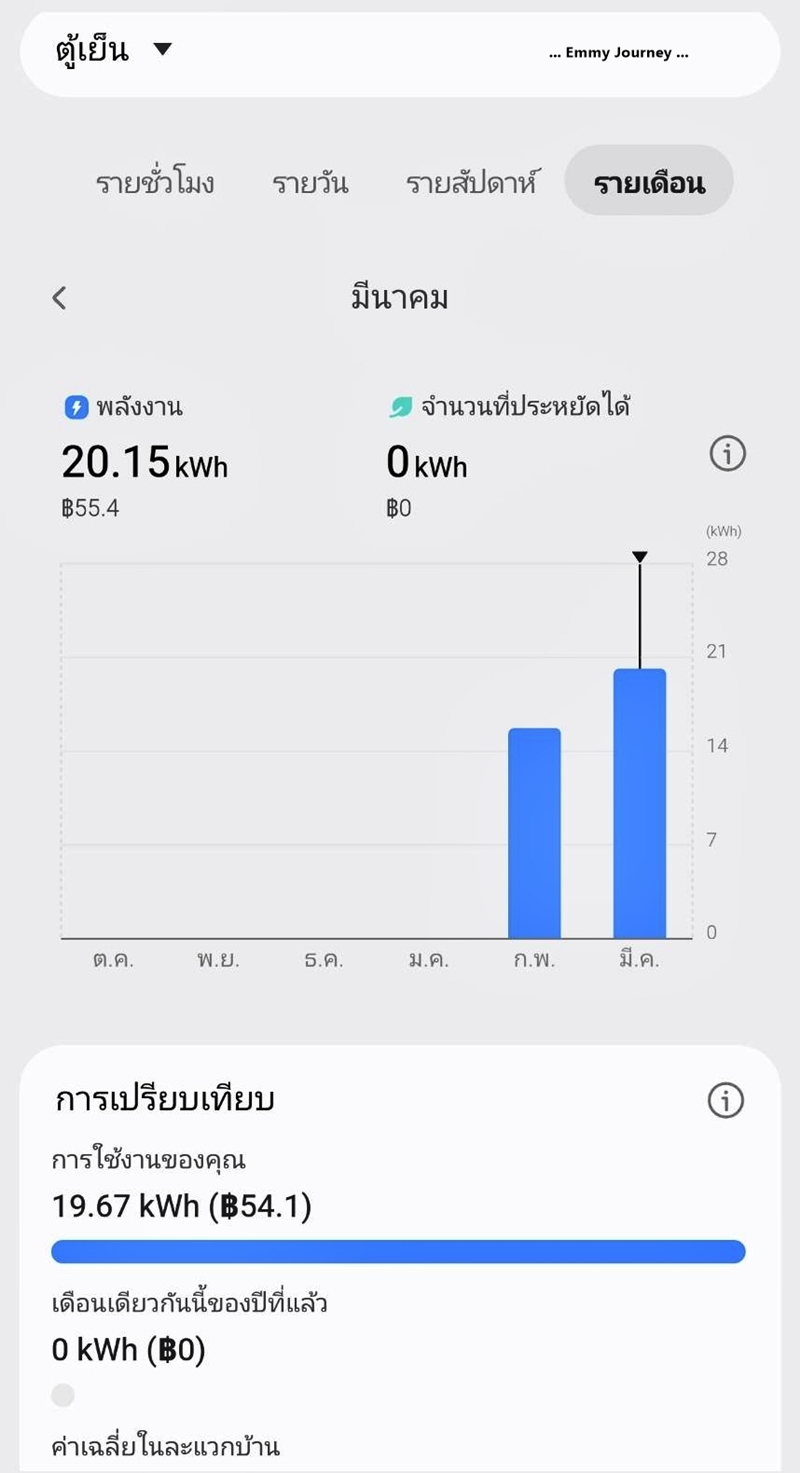Open the ตู้เย็น device dropdown
This screenshot has height=1473, width=800.
[114, 50]
